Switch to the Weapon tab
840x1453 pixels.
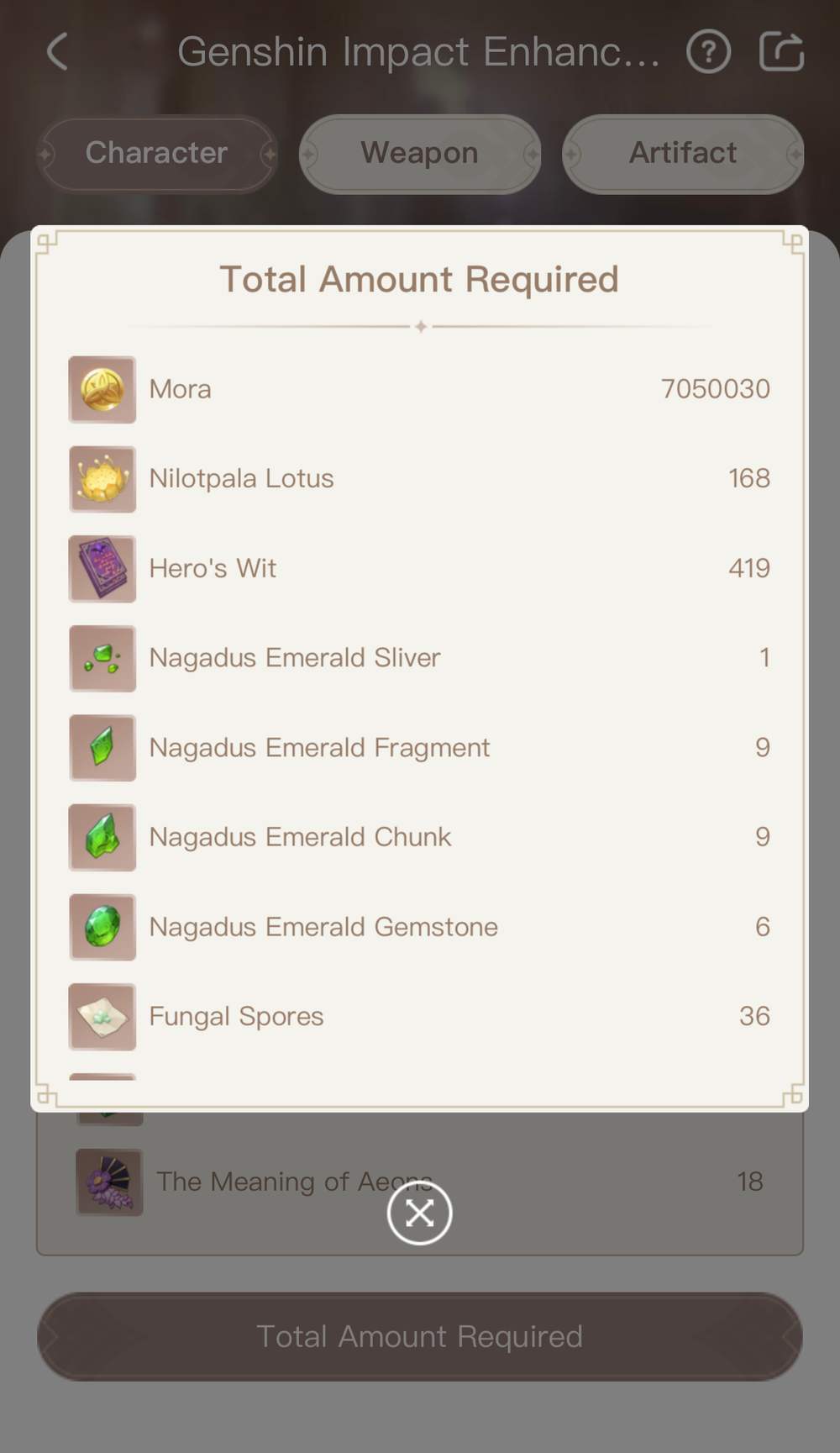pos(420,154)
